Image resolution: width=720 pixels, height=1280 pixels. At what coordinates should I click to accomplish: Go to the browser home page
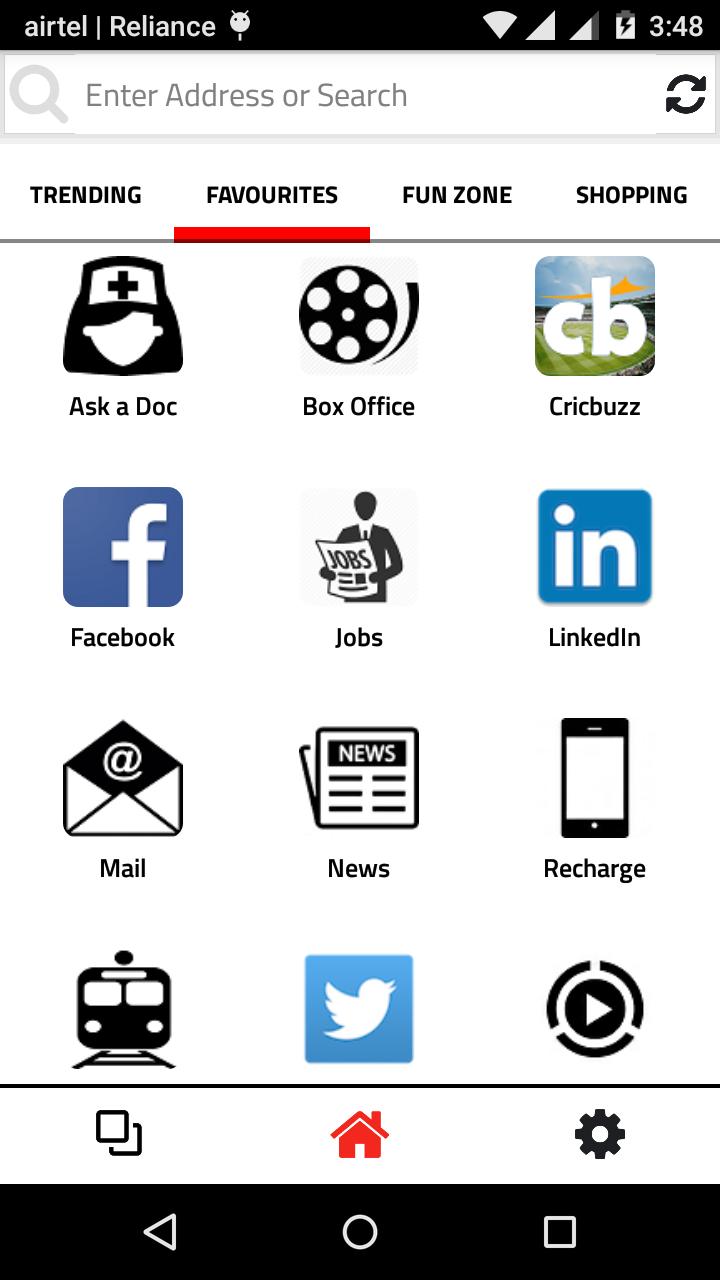coord(360,1134)
